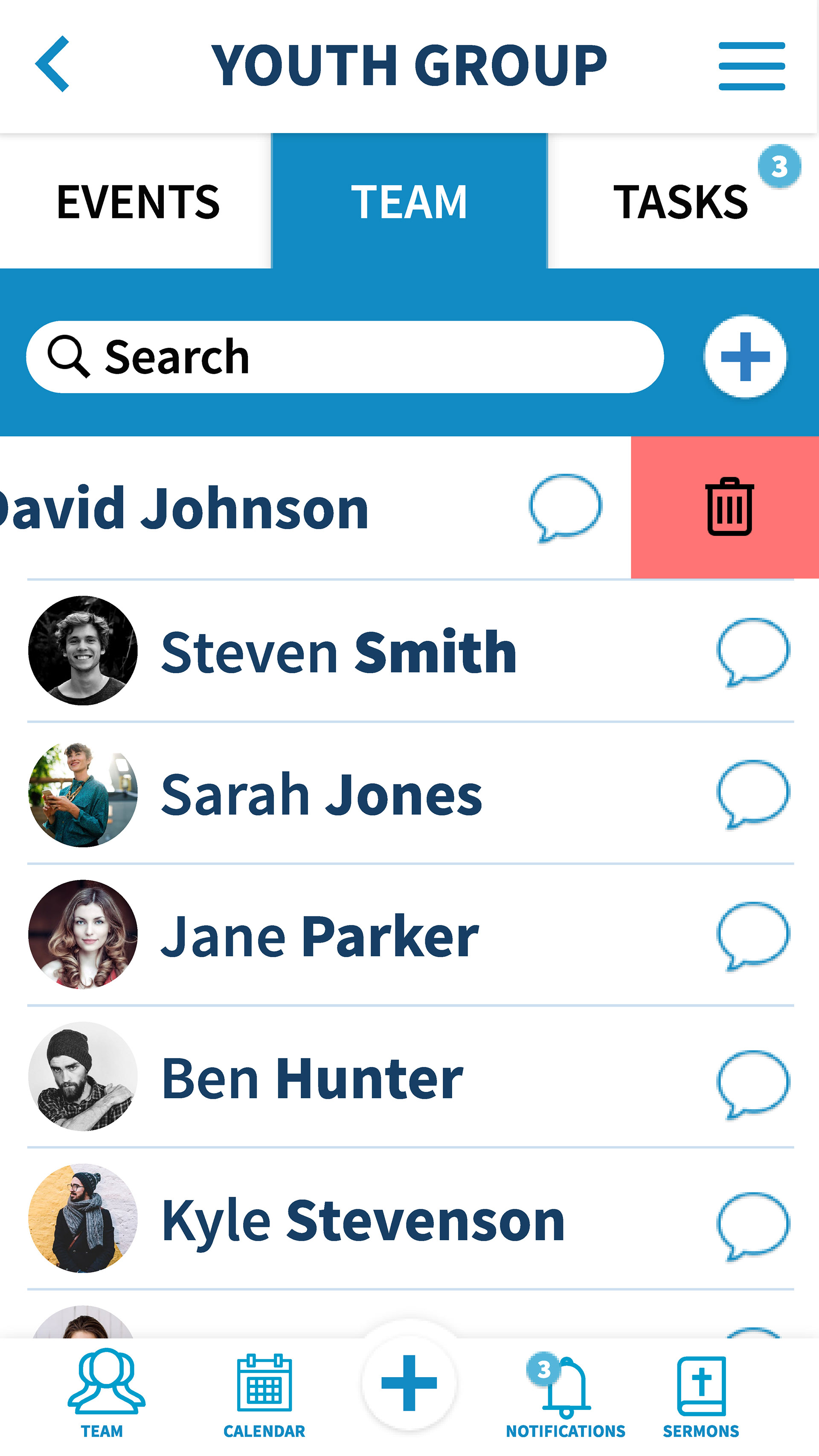The height and width of the screenshot is (1456, 819).
Task: Add a team member with the plus button beside Search
Action: pos(745,357)
